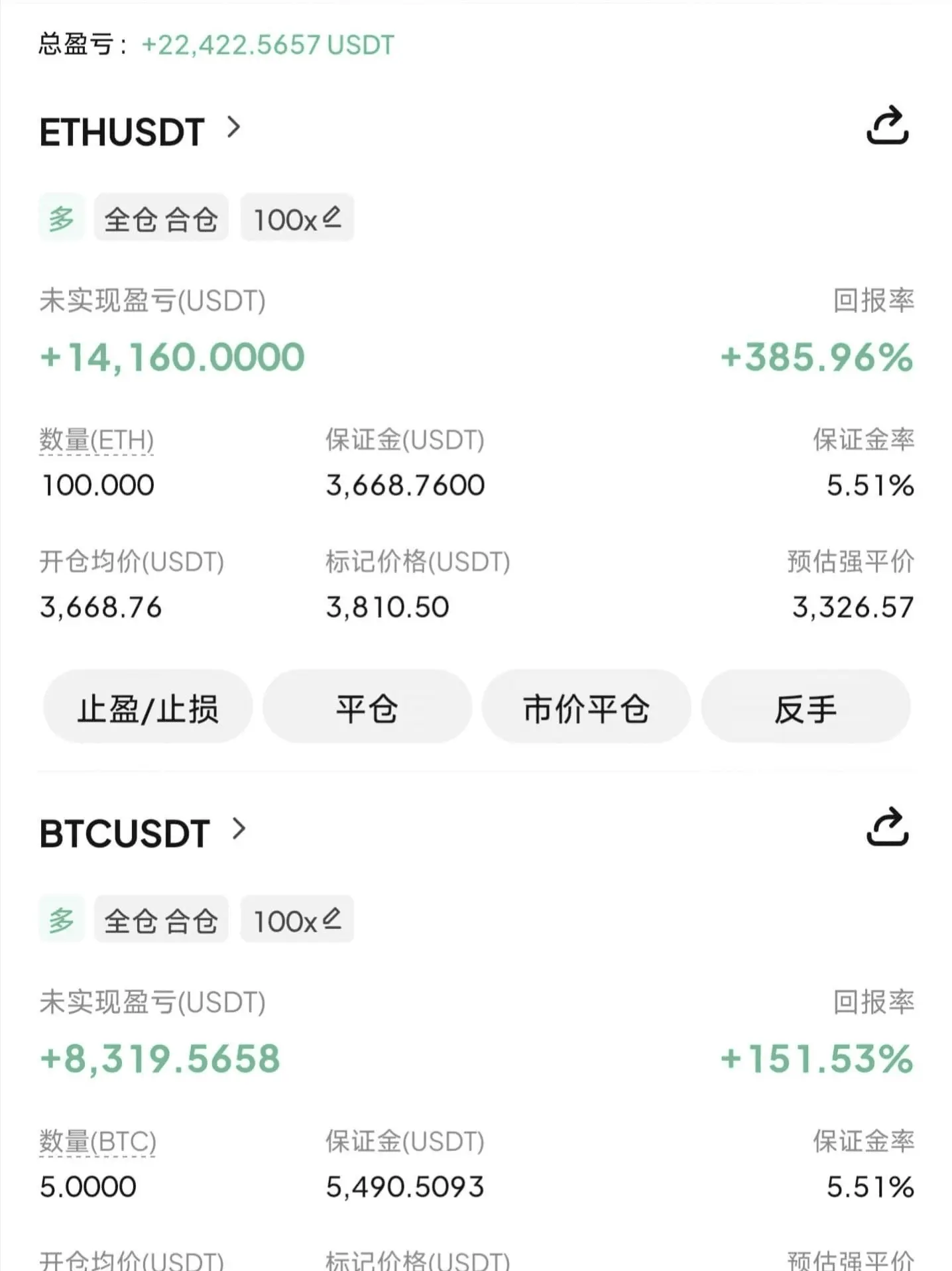Set take profit/stop loss (止盈/止损)
The height and width of the screenshot is (1271, 952).
(x=148, y=707)
